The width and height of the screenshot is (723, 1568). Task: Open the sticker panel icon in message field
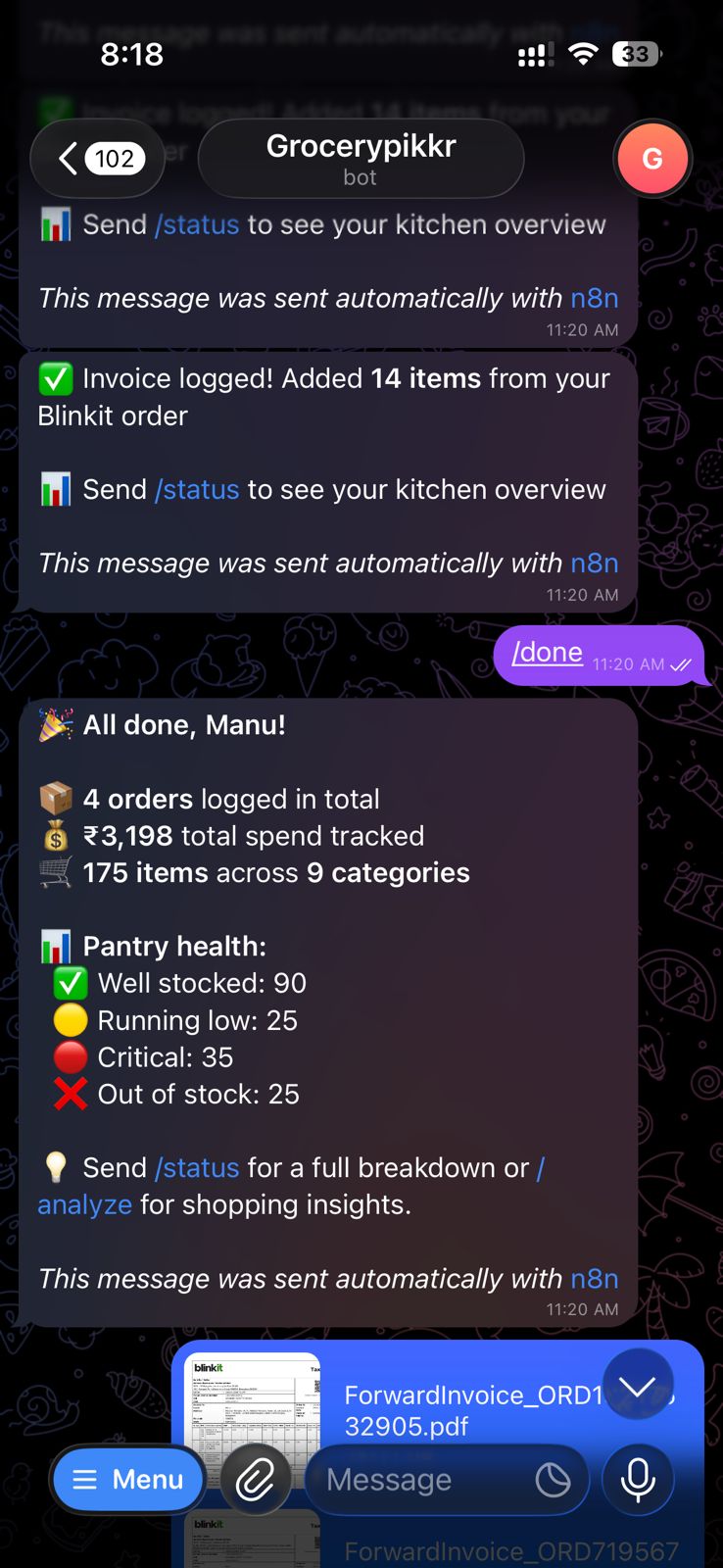tap(553, 1480)
